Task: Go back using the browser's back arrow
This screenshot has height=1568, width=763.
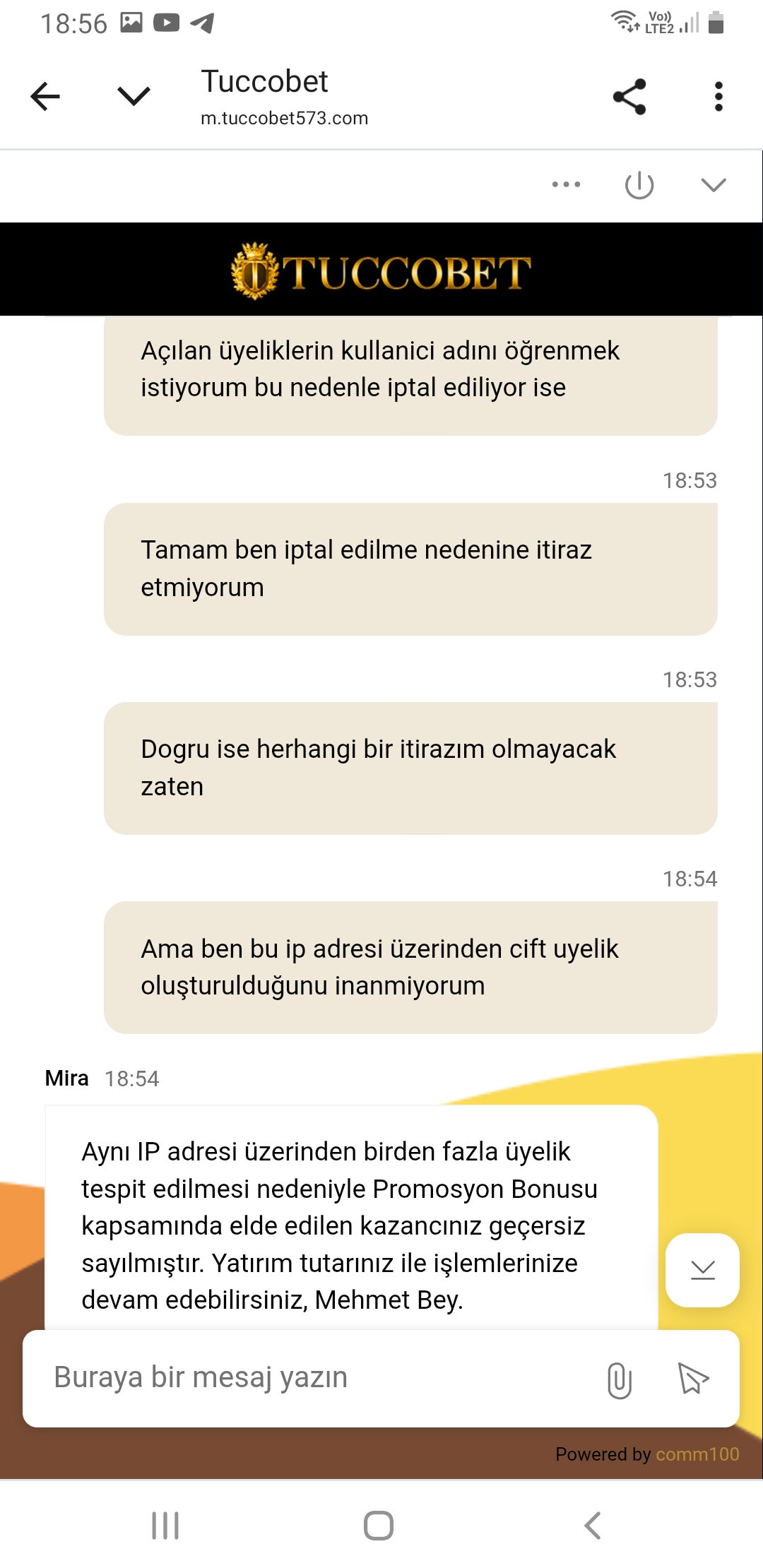Action: point(46,97)
